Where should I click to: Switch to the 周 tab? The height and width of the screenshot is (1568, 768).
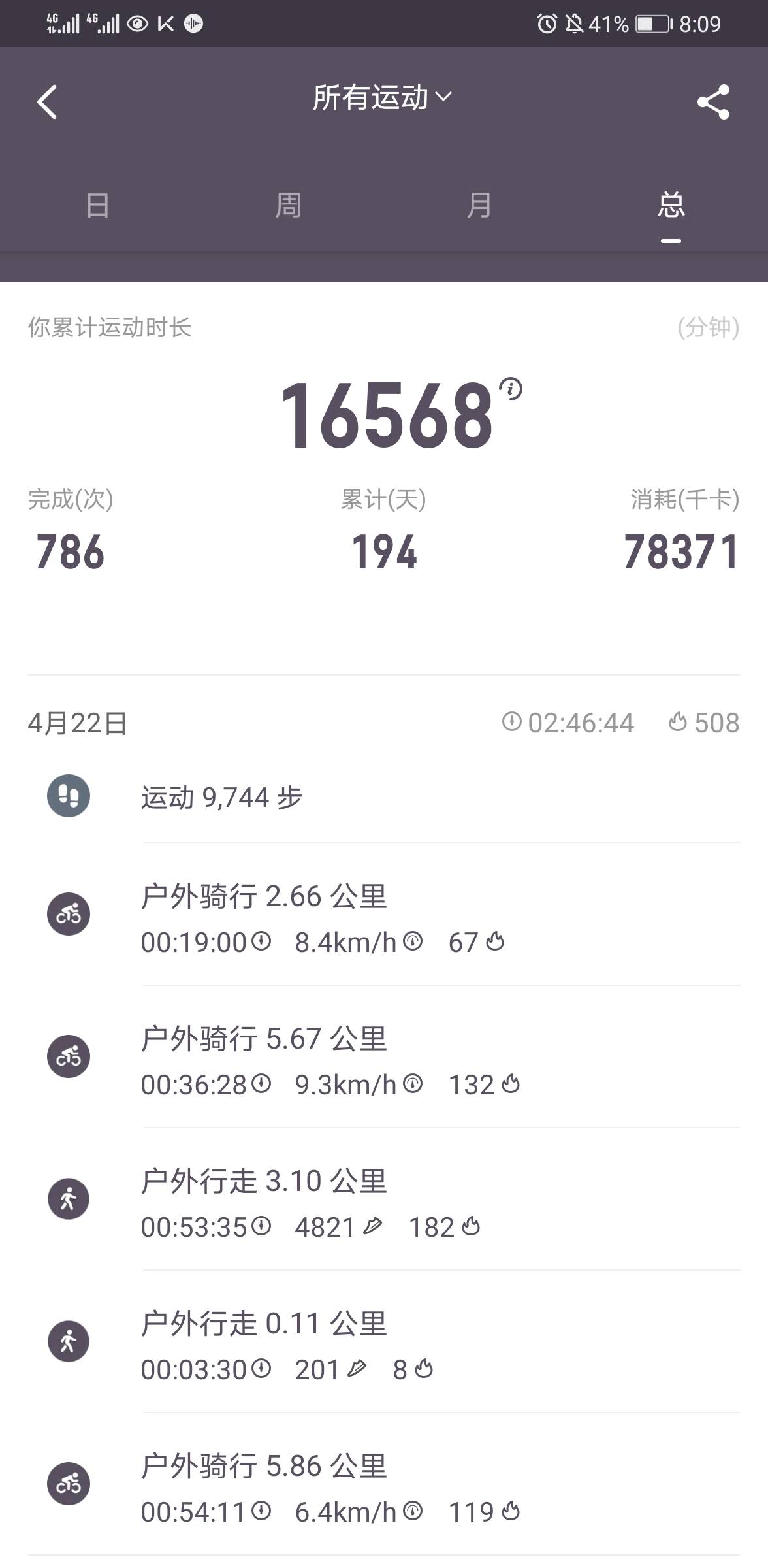288,206
